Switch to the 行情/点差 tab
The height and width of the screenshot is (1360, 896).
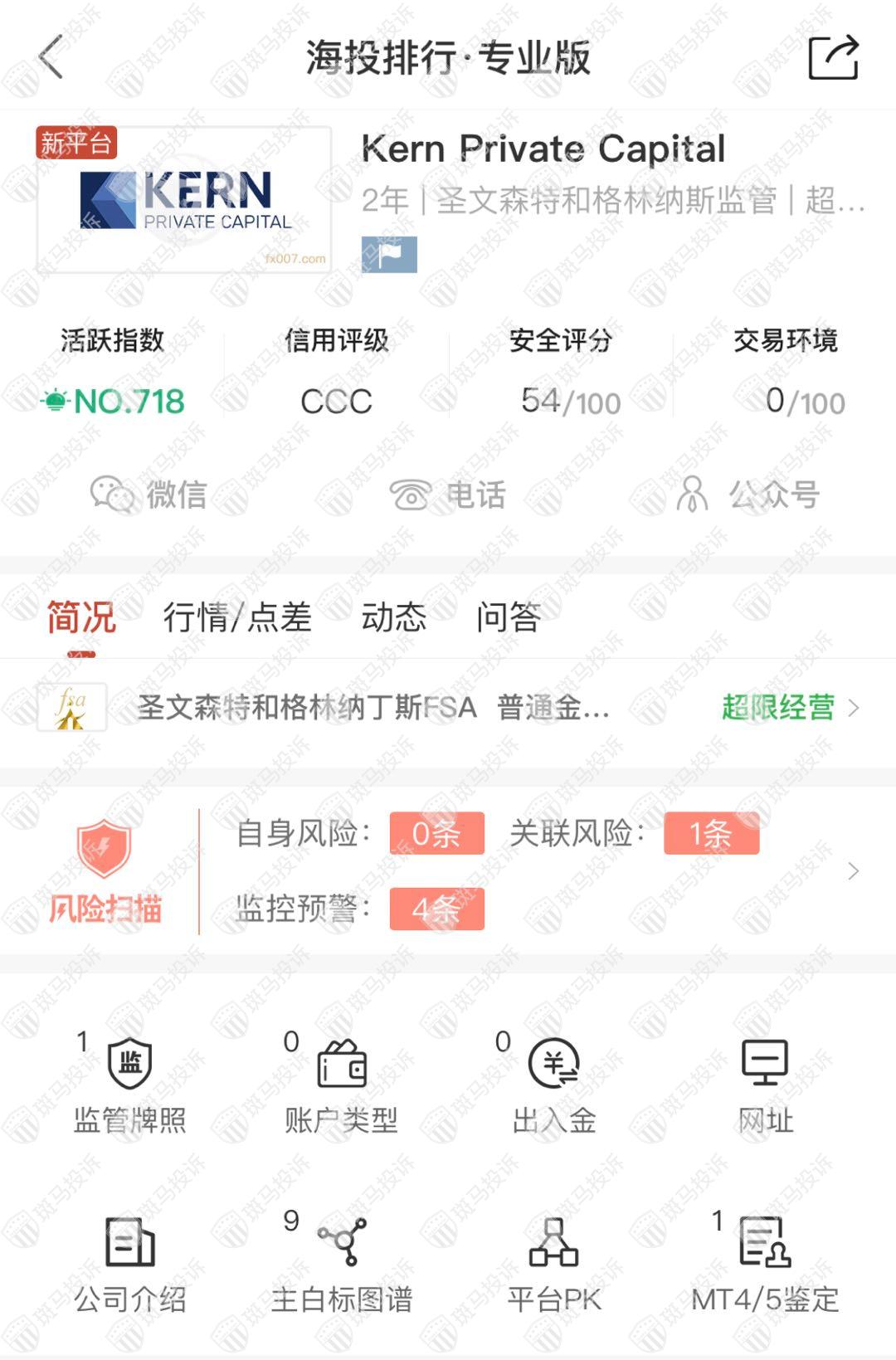coord(237,617)
